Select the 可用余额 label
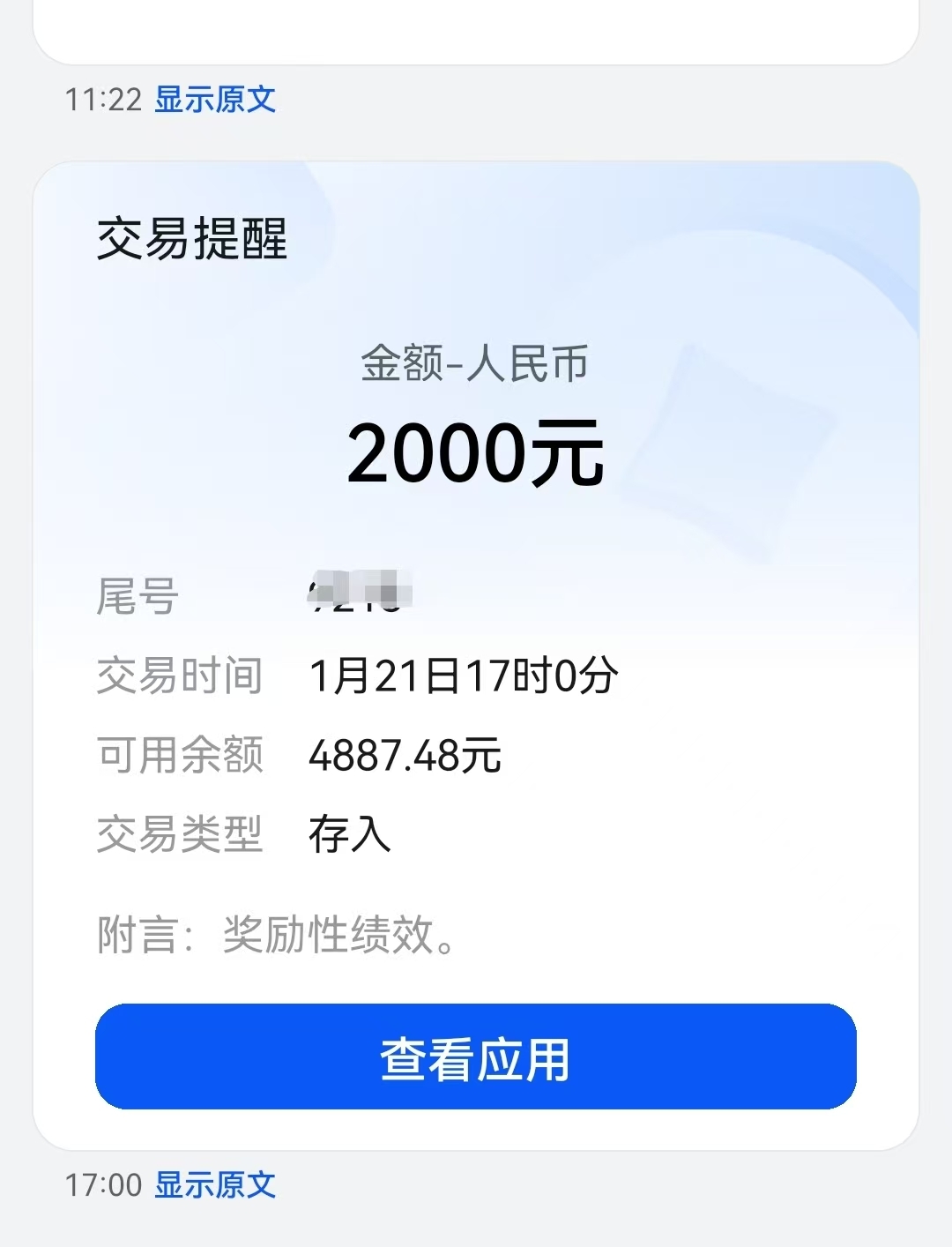Viewport: 952px width, 1247px height. pos(181,755)
